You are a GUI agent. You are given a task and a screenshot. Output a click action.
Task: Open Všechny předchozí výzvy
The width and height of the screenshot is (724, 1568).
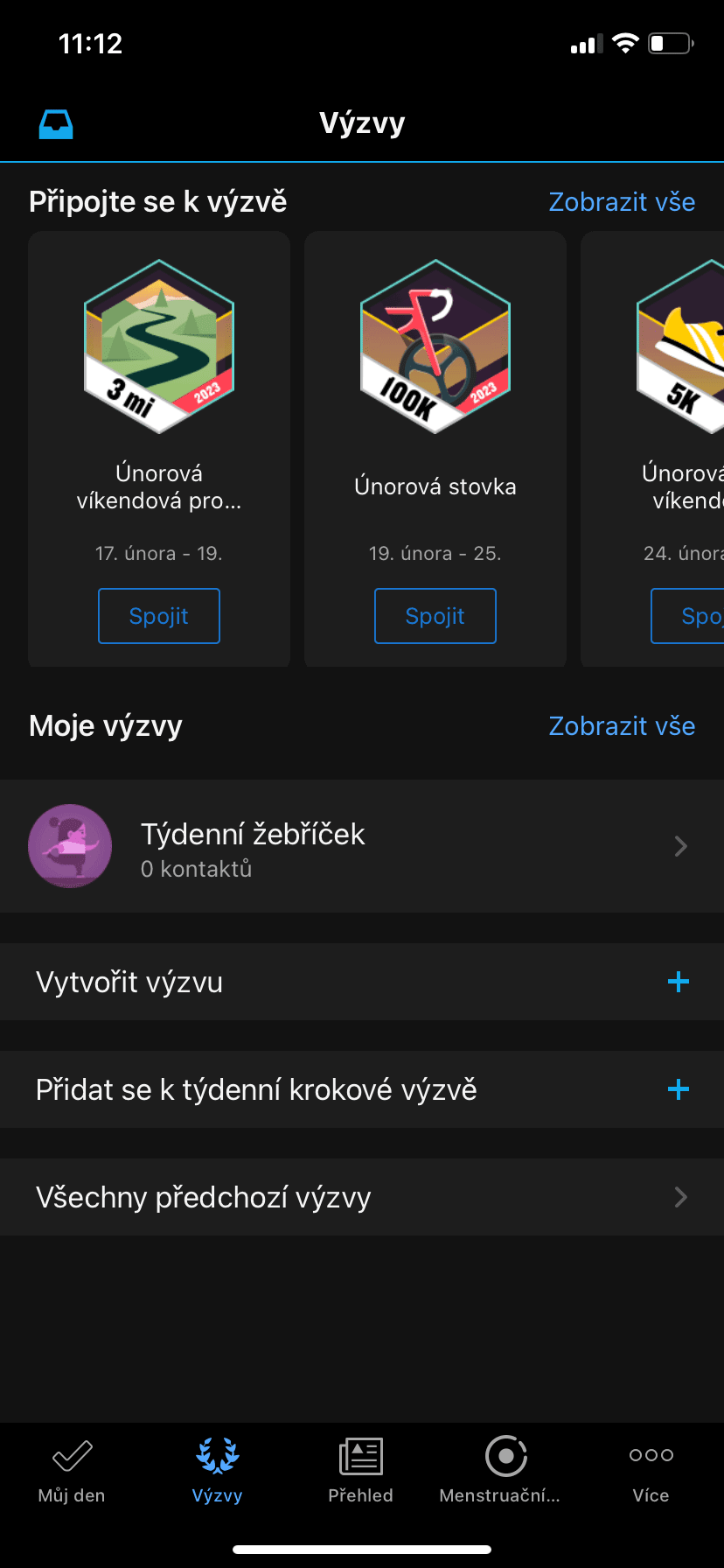[362, 1197]
